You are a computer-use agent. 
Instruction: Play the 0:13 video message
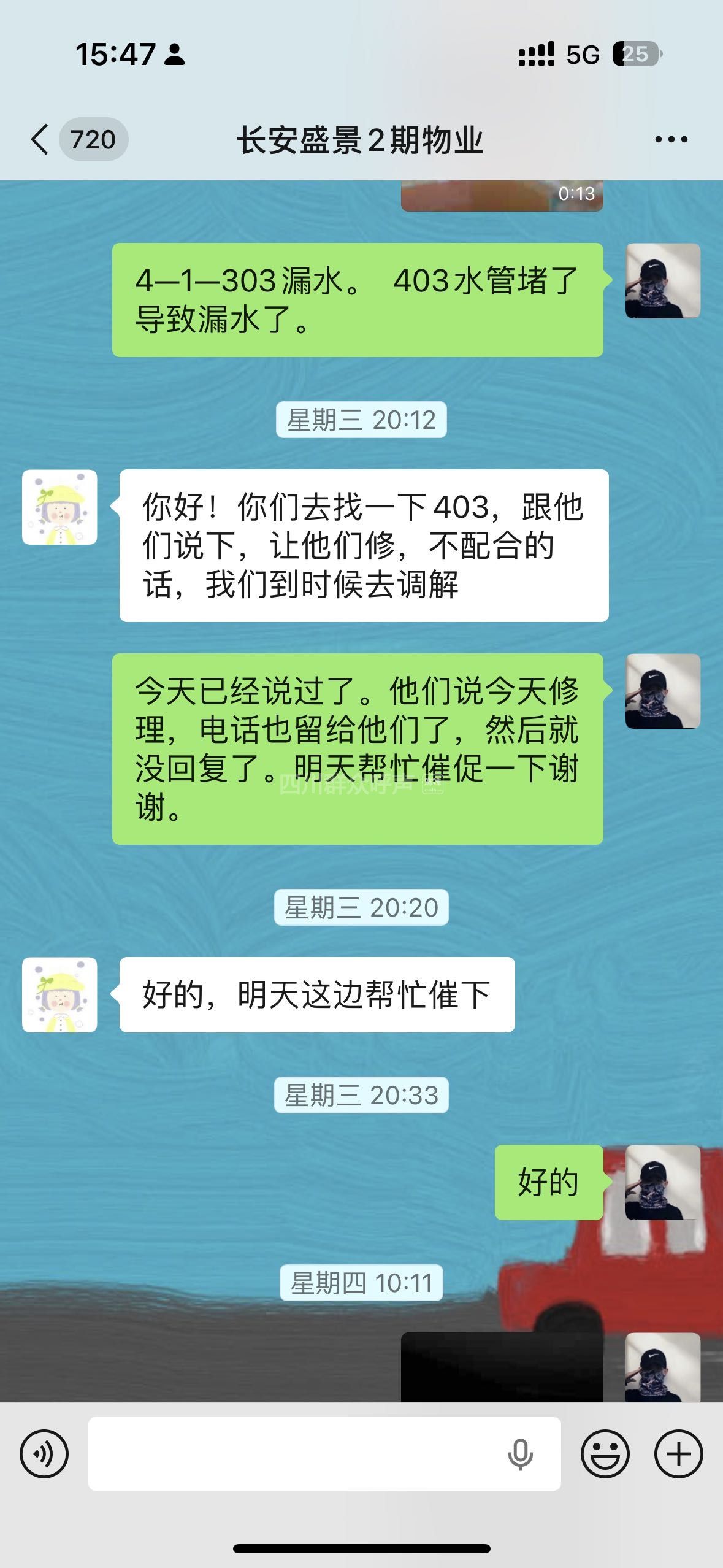502,196
